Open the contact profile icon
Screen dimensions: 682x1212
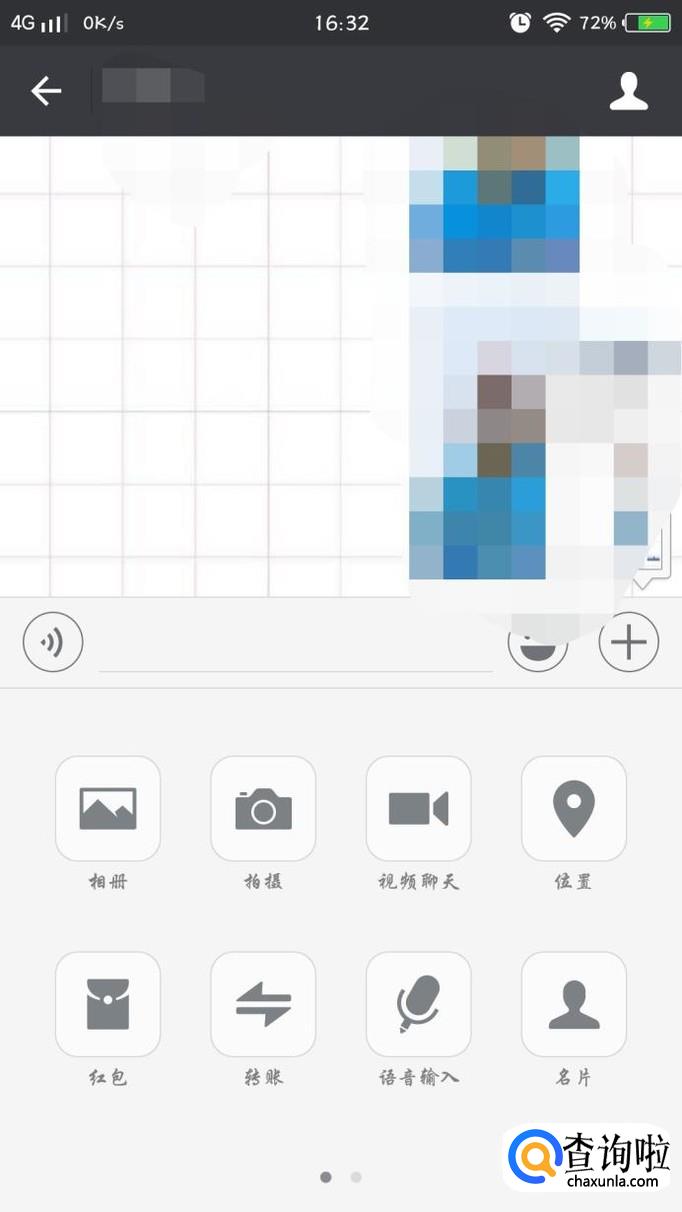[628, 91]
